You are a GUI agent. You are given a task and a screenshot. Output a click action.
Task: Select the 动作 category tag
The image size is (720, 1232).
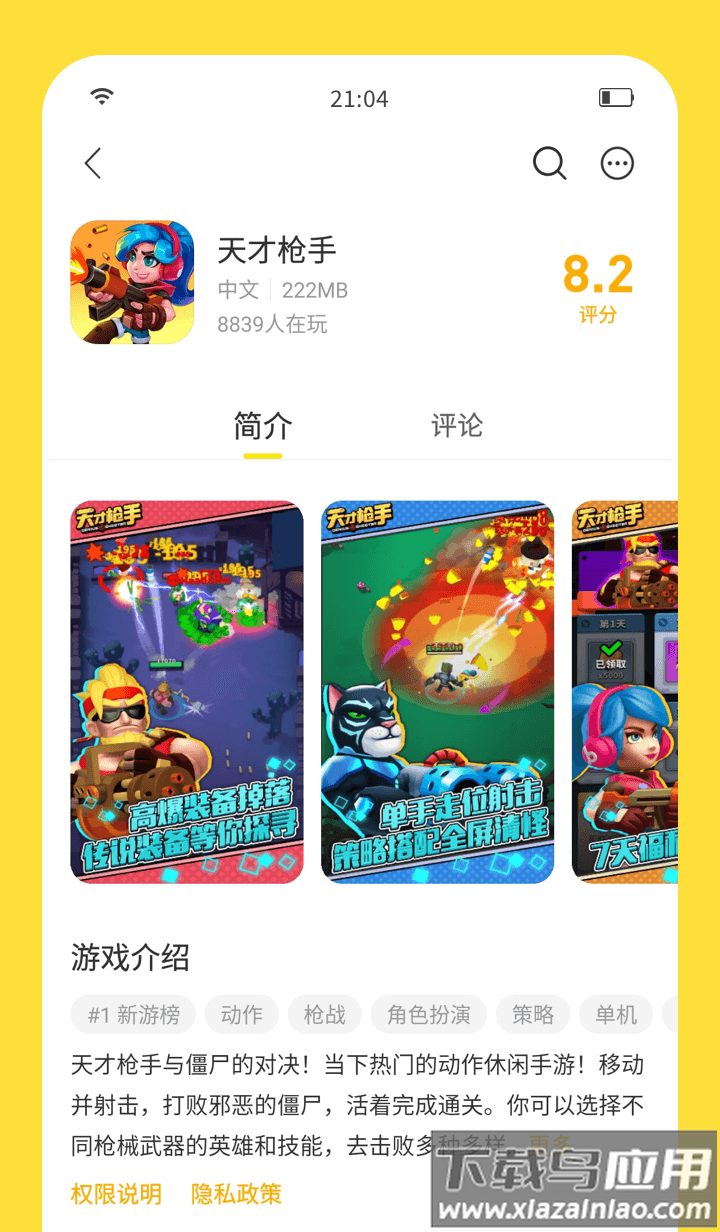241,1014
